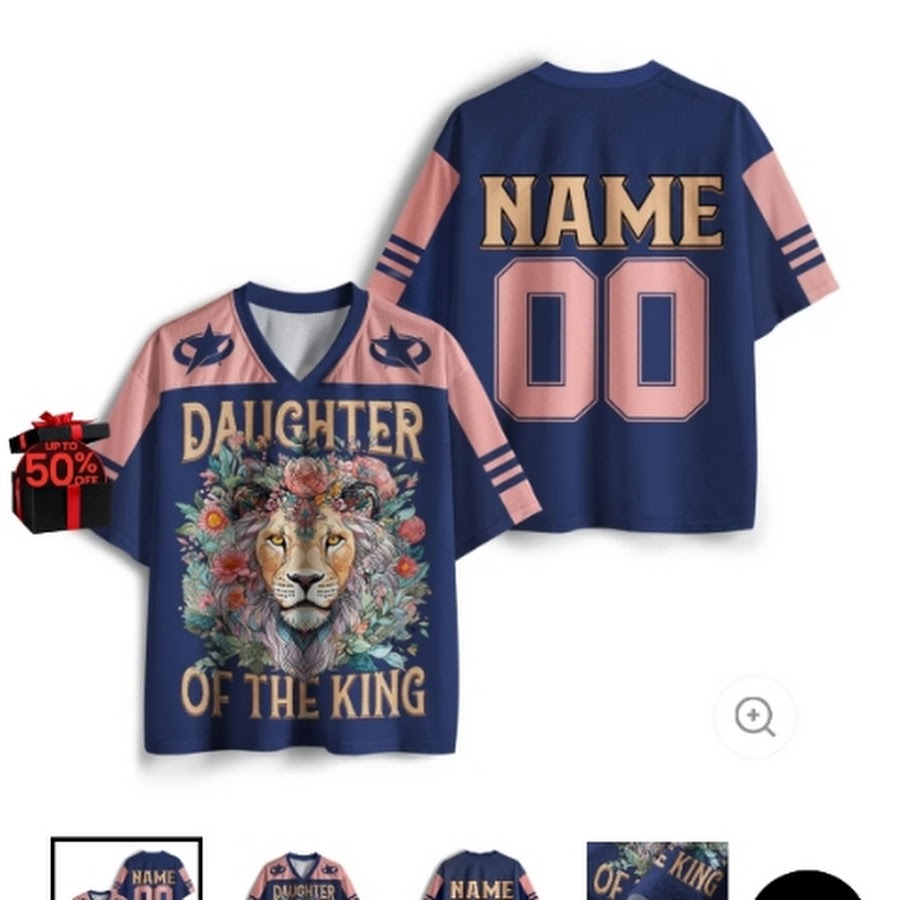900x900 pixels.
Task: Tap the magnifier zoom icon on the product image
Action: 755,717
